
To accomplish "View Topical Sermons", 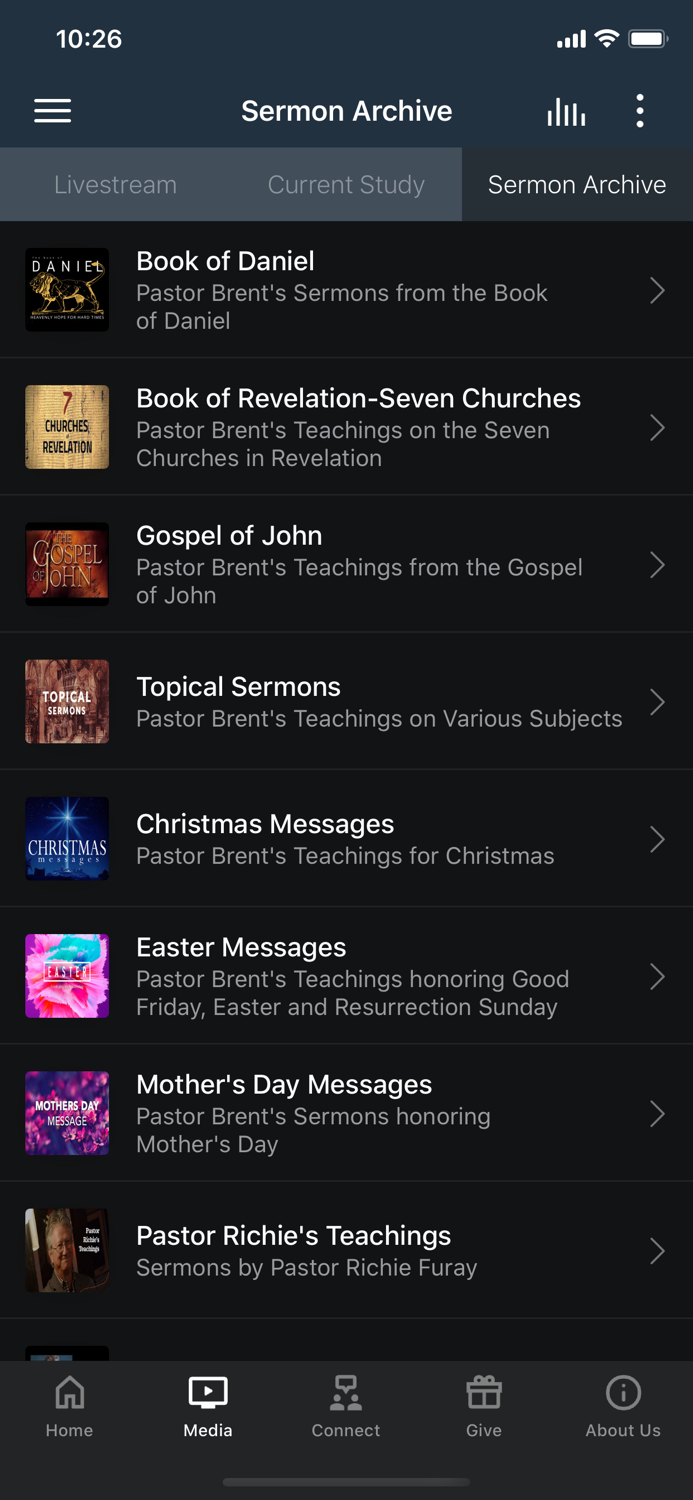I will [x=346, y=701].
